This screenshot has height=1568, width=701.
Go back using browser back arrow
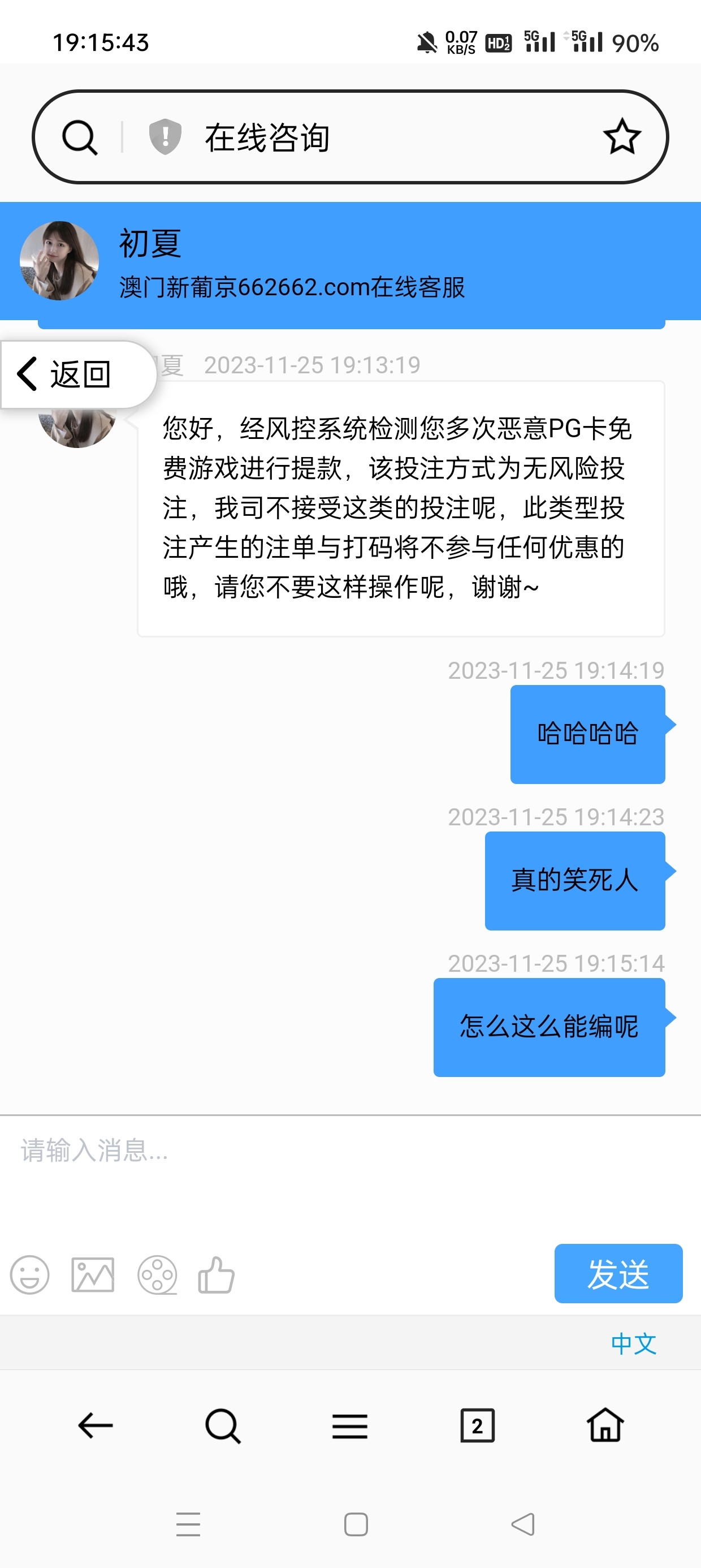(x=96, y=1425)
